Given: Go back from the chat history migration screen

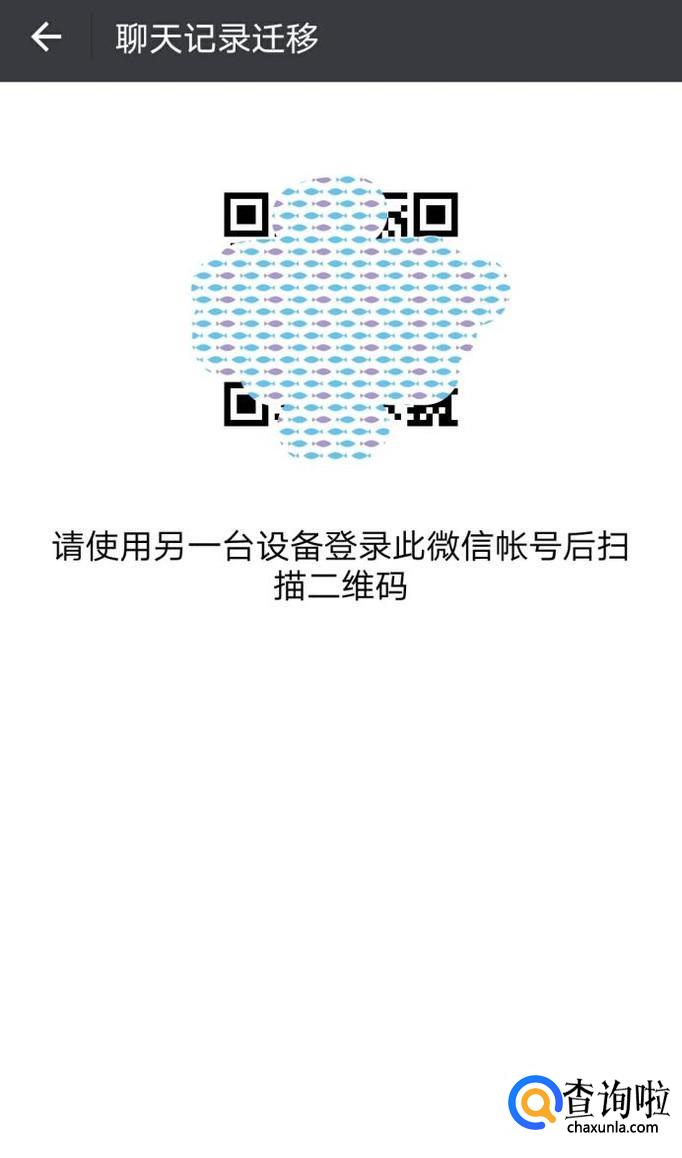Looking at the screenshot, I should pos(46,38).
